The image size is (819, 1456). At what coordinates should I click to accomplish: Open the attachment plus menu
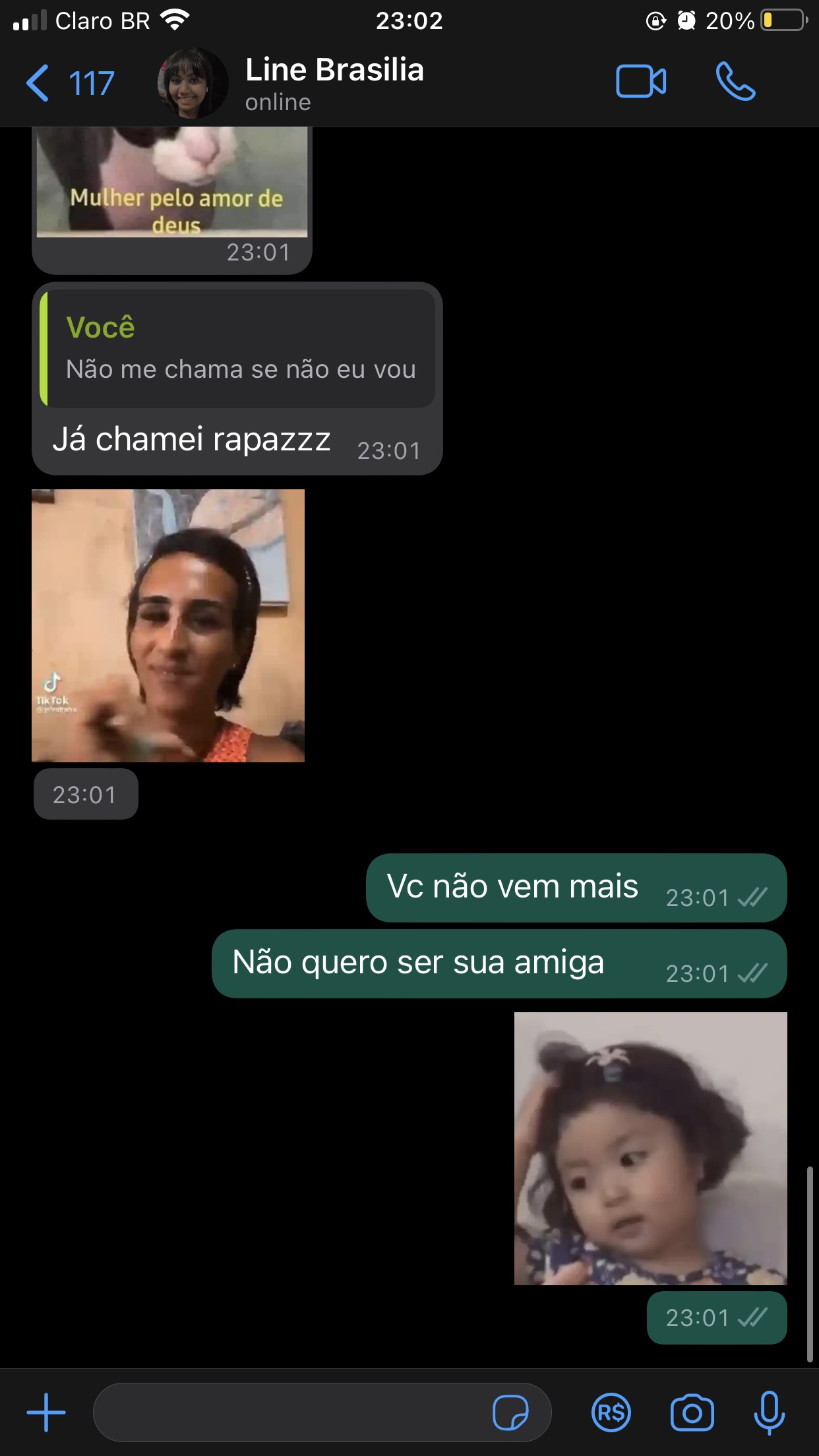(x=46, y=1412)
